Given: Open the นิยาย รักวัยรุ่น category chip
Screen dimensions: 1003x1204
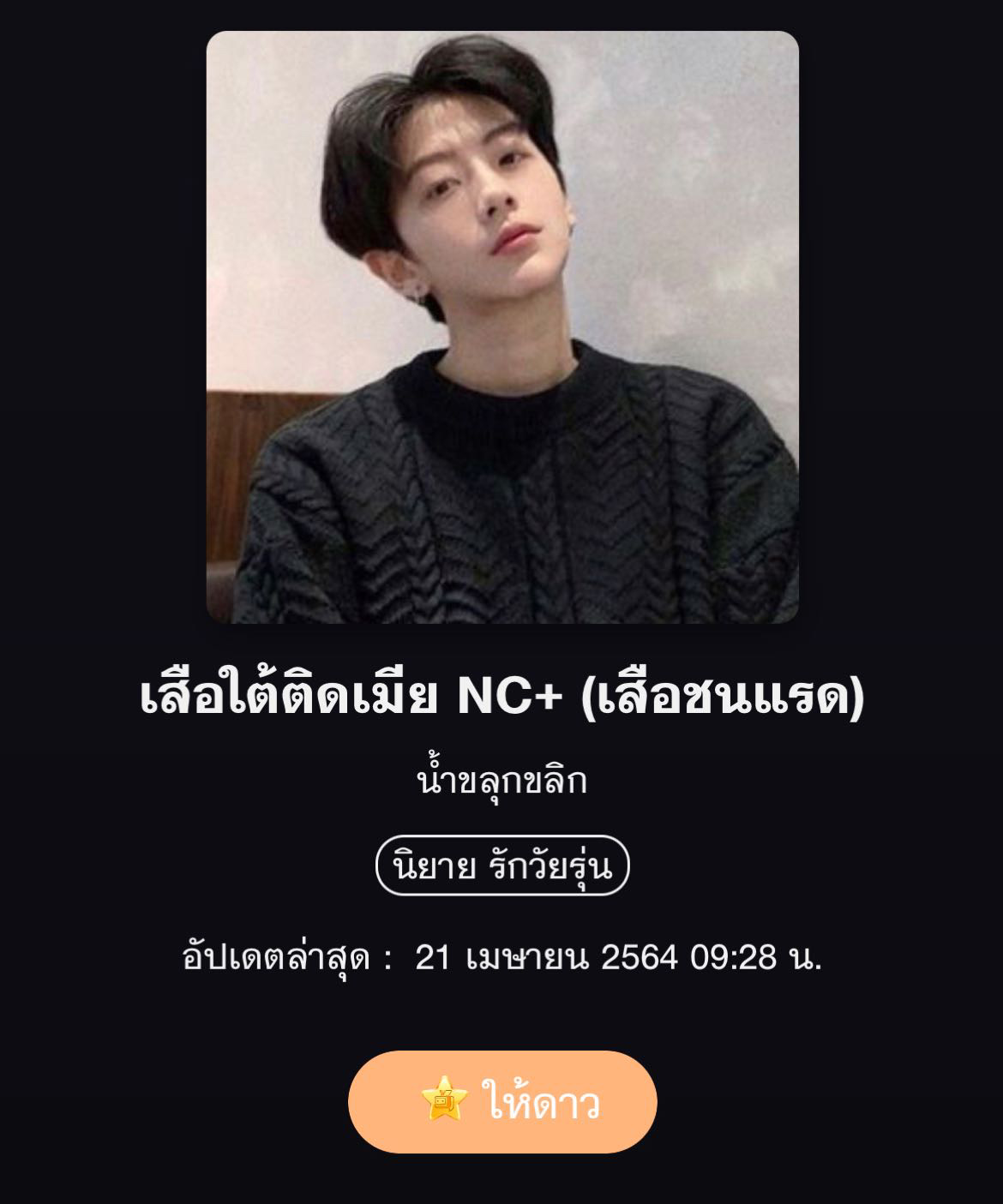Looking at the screenshot, I should coord(502,866).
